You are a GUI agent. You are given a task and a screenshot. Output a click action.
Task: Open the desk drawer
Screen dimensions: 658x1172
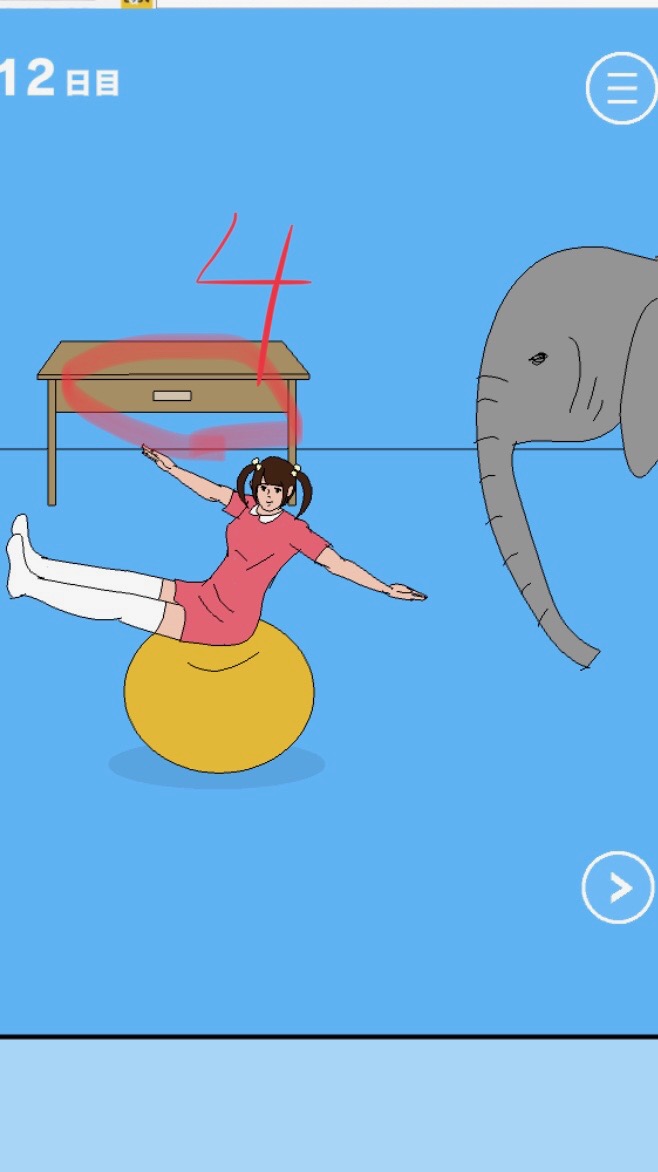coord(172,396)
